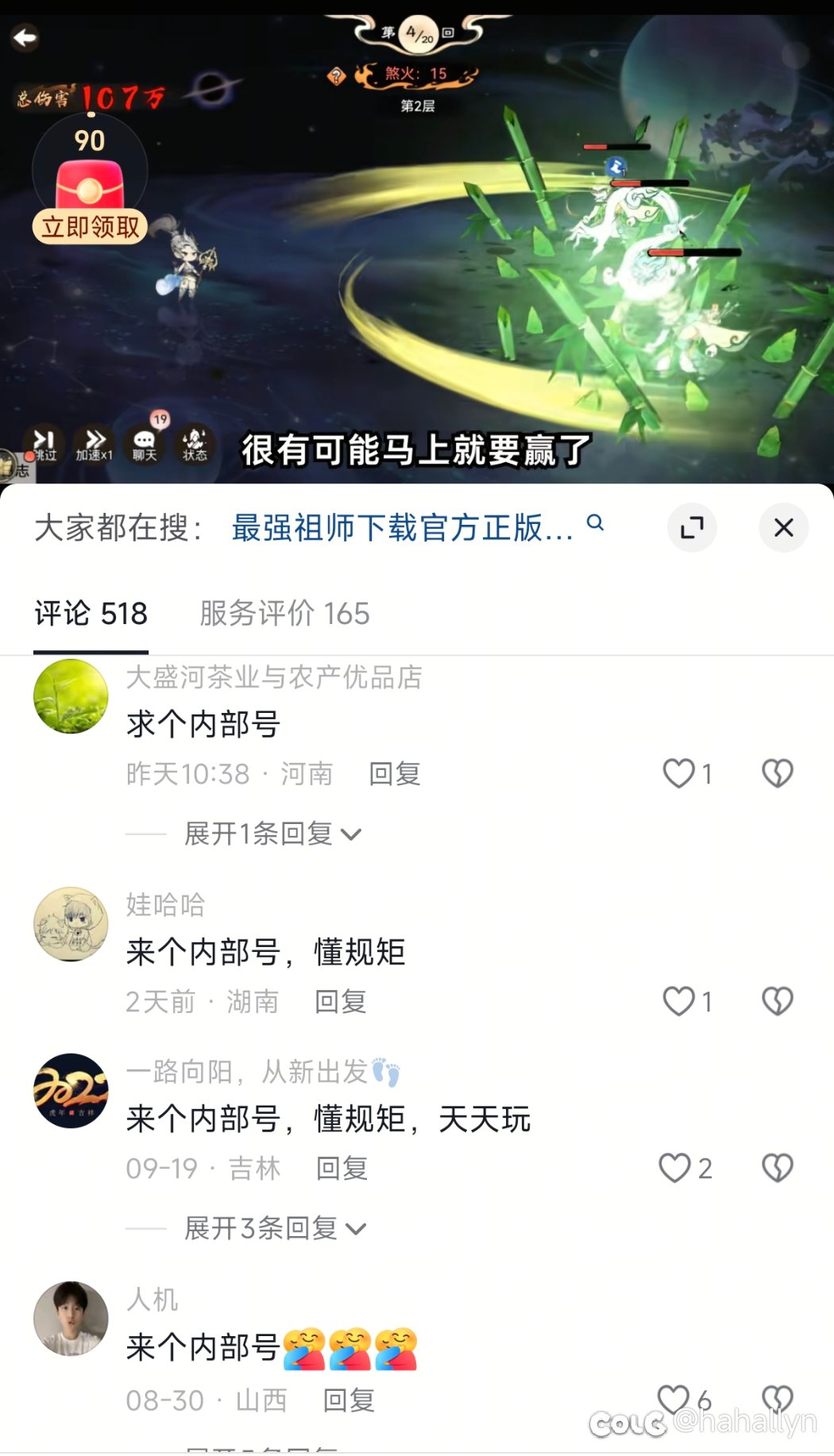The image size is (834, 1456).
Task: Claim the red envelope via 立即领取
Action: [x=90, y=227]
